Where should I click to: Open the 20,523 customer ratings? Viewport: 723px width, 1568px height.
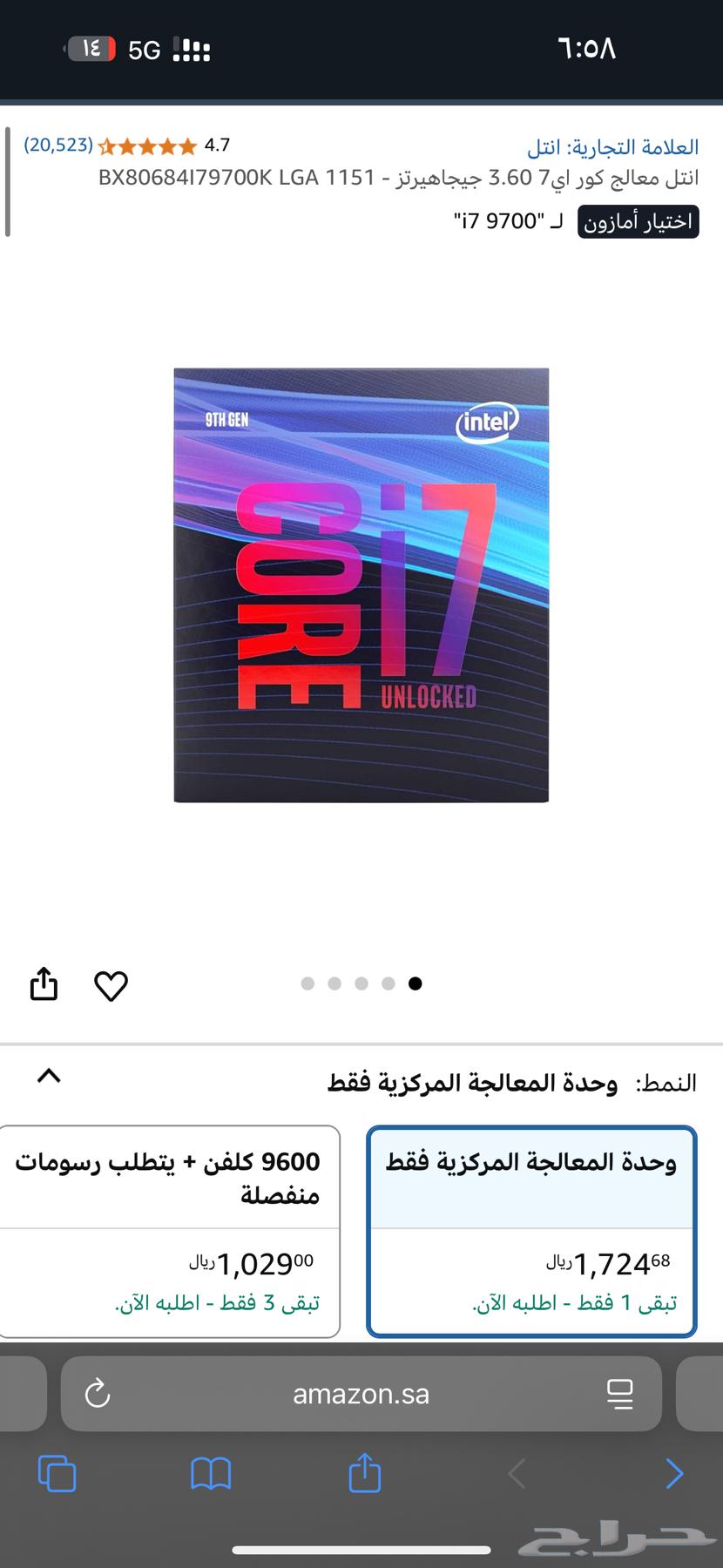[57, 145]
